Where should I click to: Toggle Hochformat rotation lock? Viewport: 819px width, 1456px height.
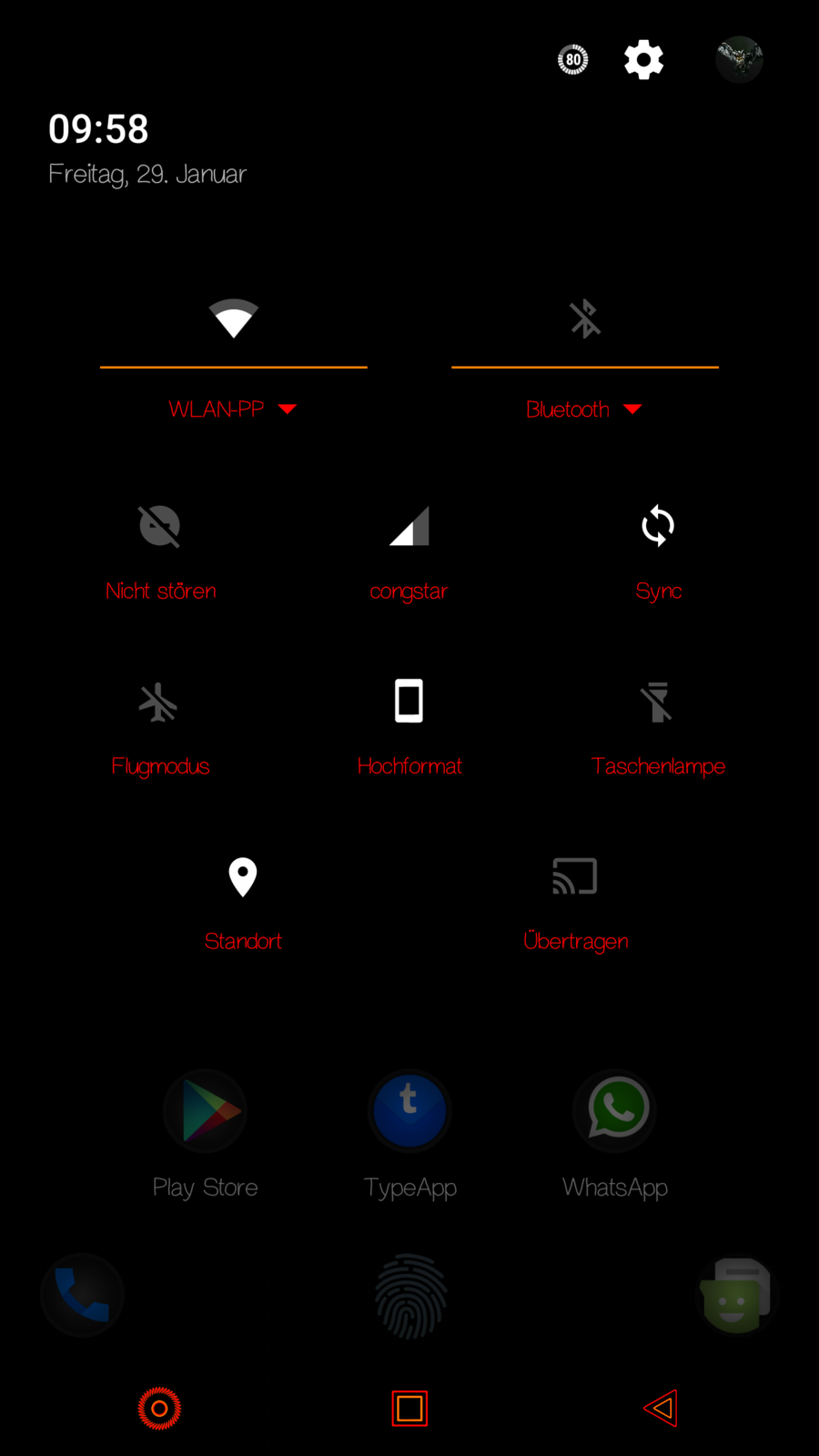(409, 702)
